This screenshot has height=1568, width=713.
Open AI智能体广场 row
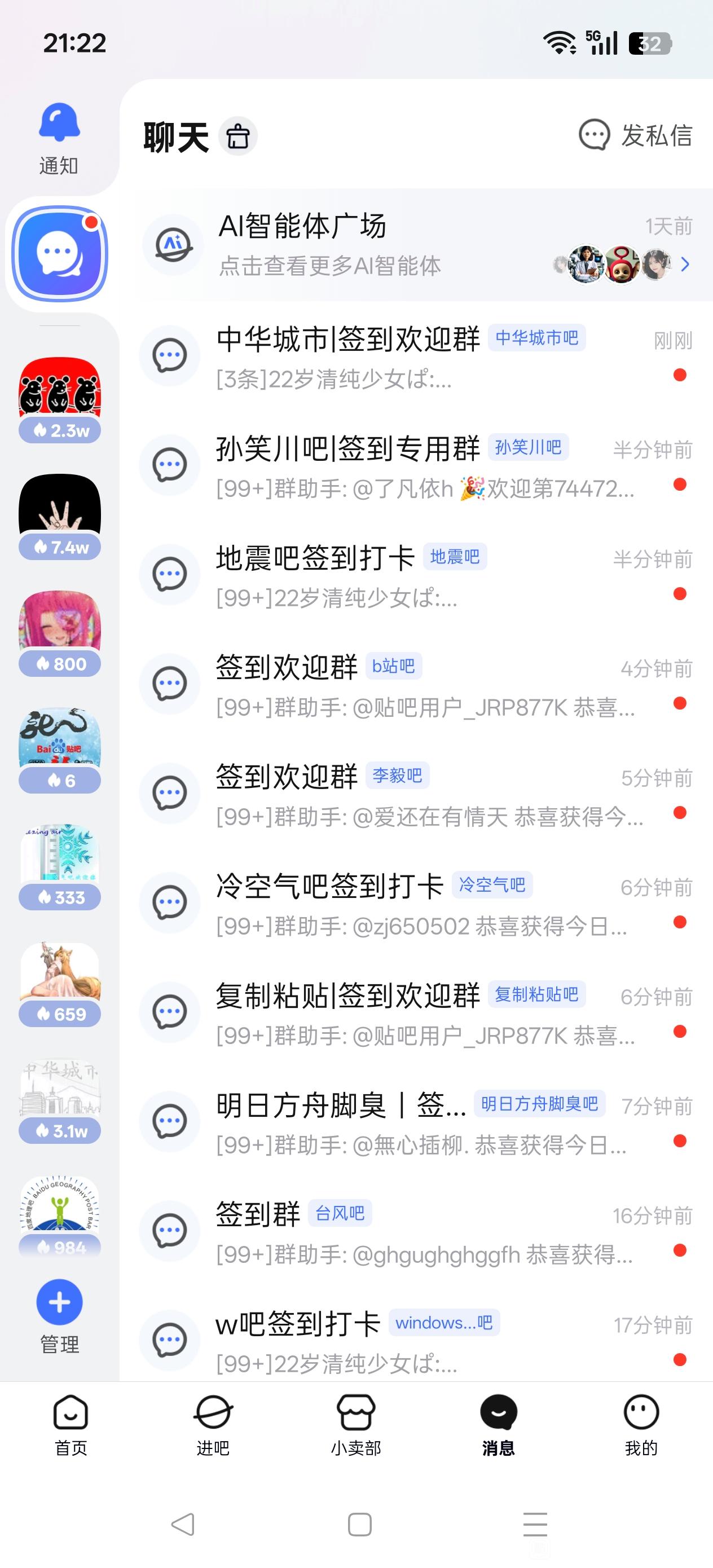(x=390, y=245)
